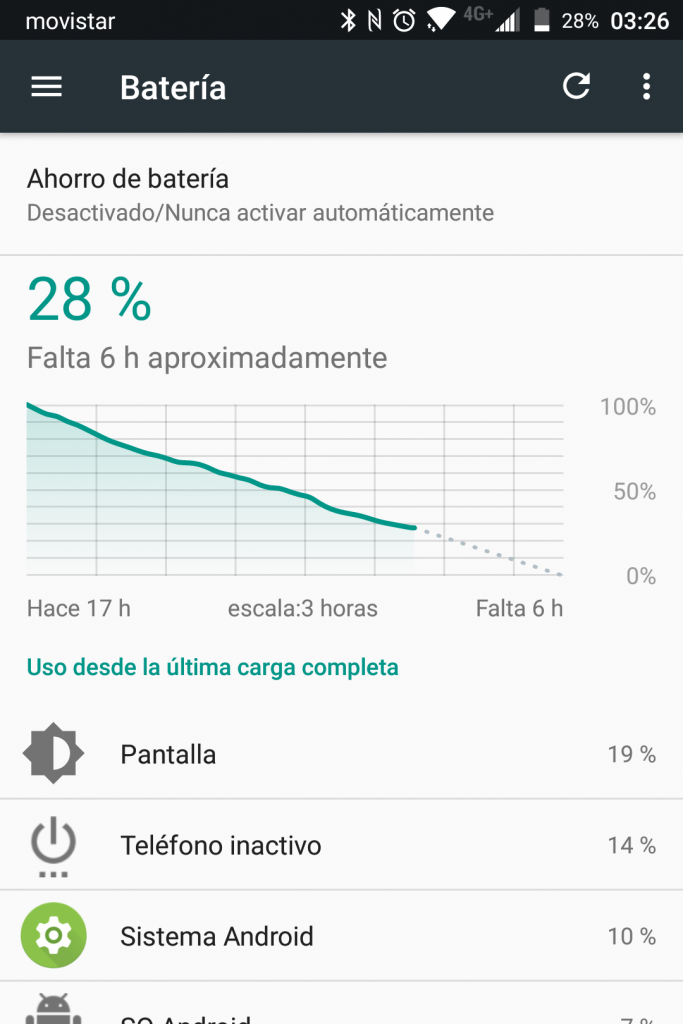This screenshot has width=683, height=1024.
Task: View Pantalla battery usage details
Action: pyautogui.click(x=340, y=754)
